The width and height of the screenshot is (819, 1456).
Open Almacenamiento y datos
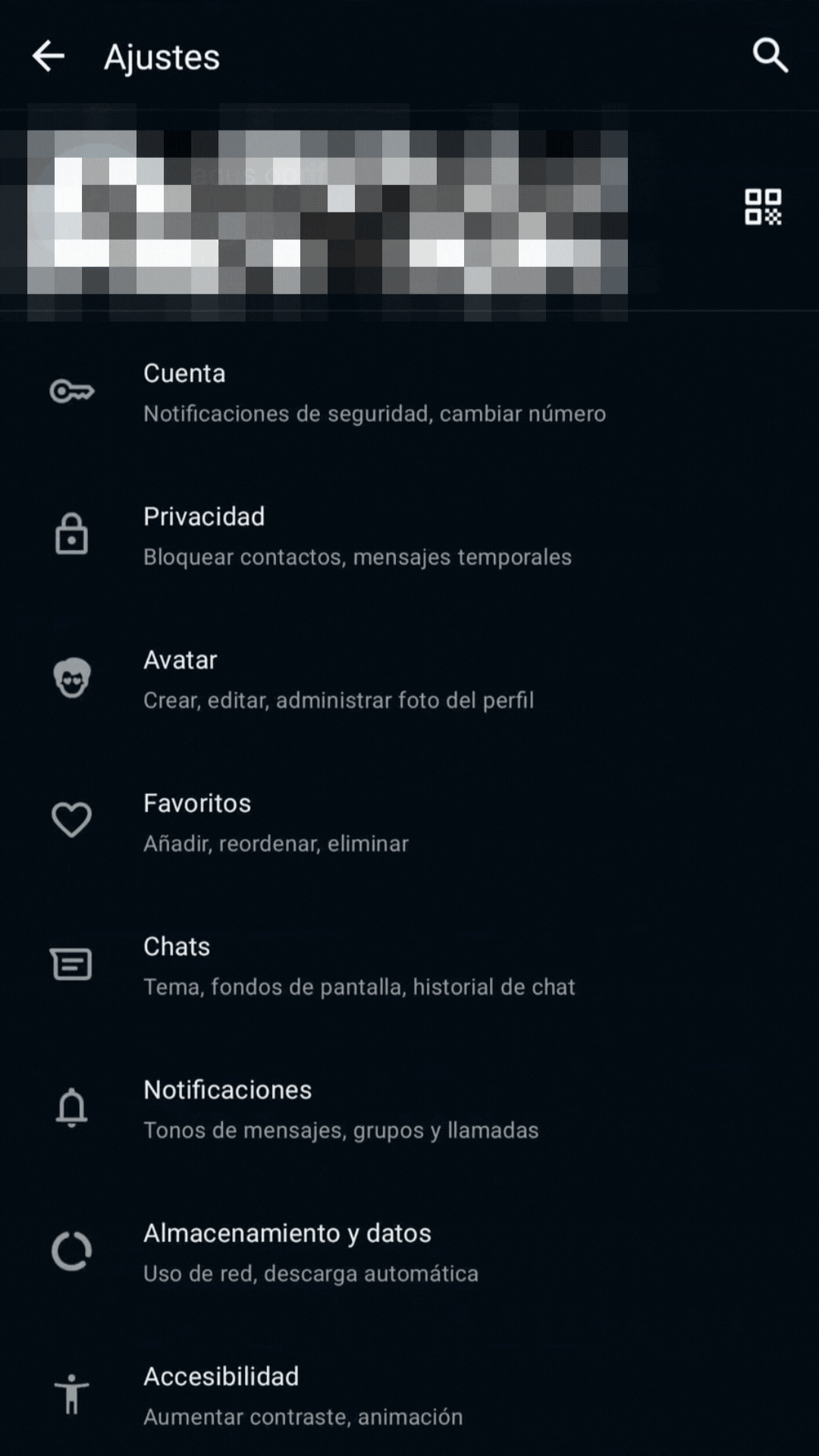(x=303, y=1251)
